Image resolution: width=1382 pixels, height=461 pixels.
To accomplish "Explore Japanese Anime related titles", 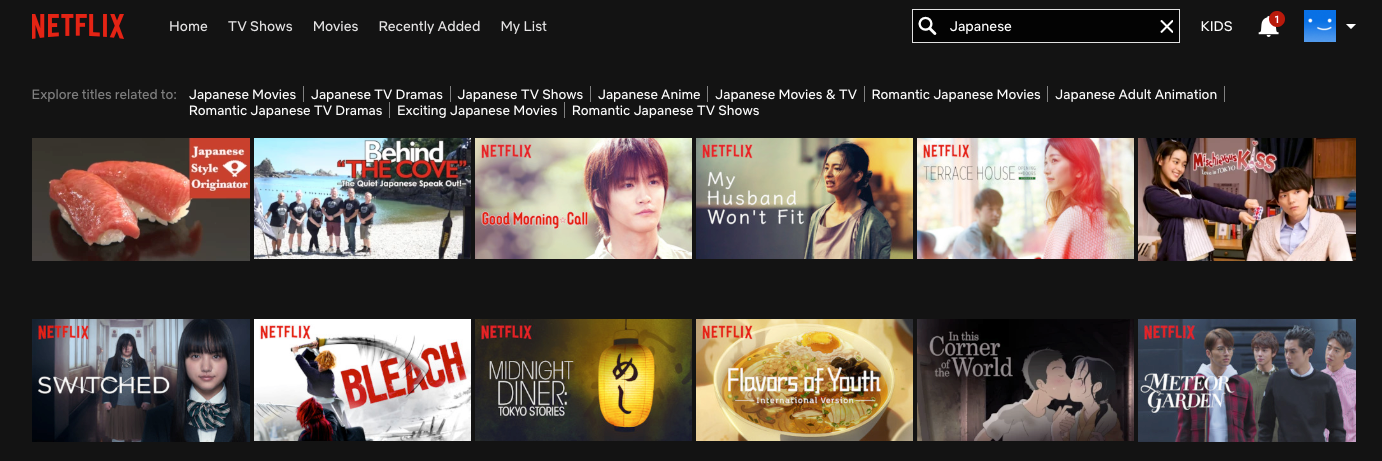I will (649, 95).
